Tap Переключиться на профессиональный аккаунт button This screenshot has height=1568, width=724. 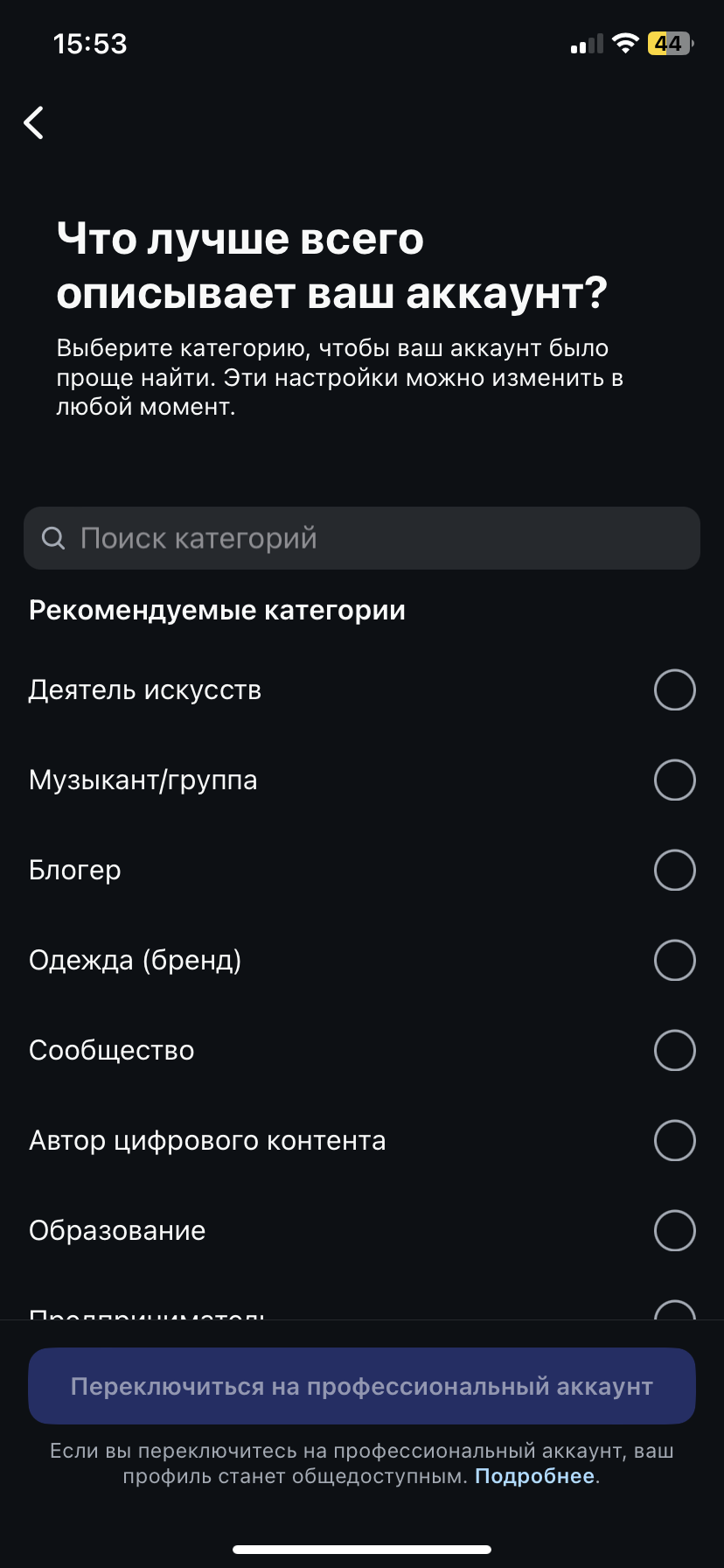(362, 1387)
